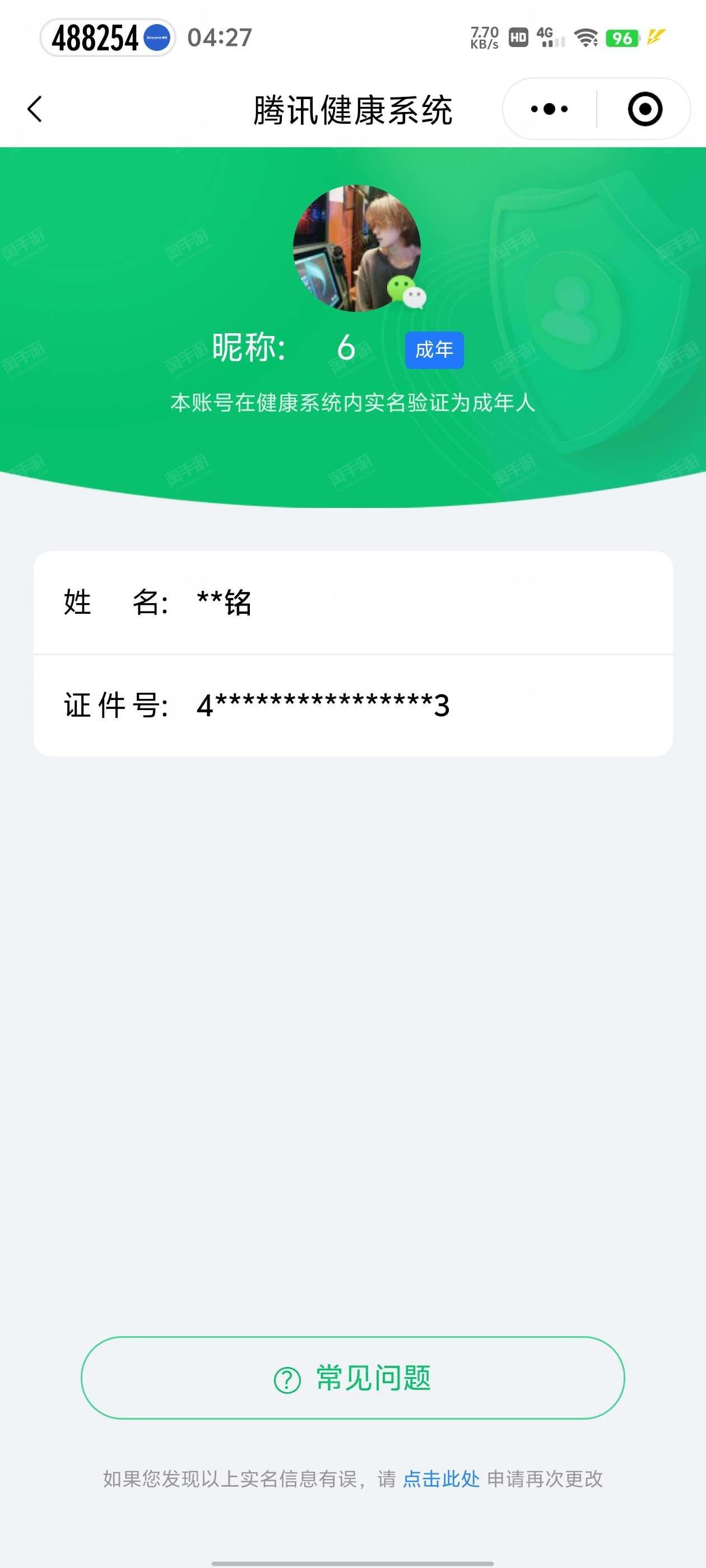Open the three-dot more options menu
The height and width of the screenshot is (1568, 706).
tap(549, 110)
